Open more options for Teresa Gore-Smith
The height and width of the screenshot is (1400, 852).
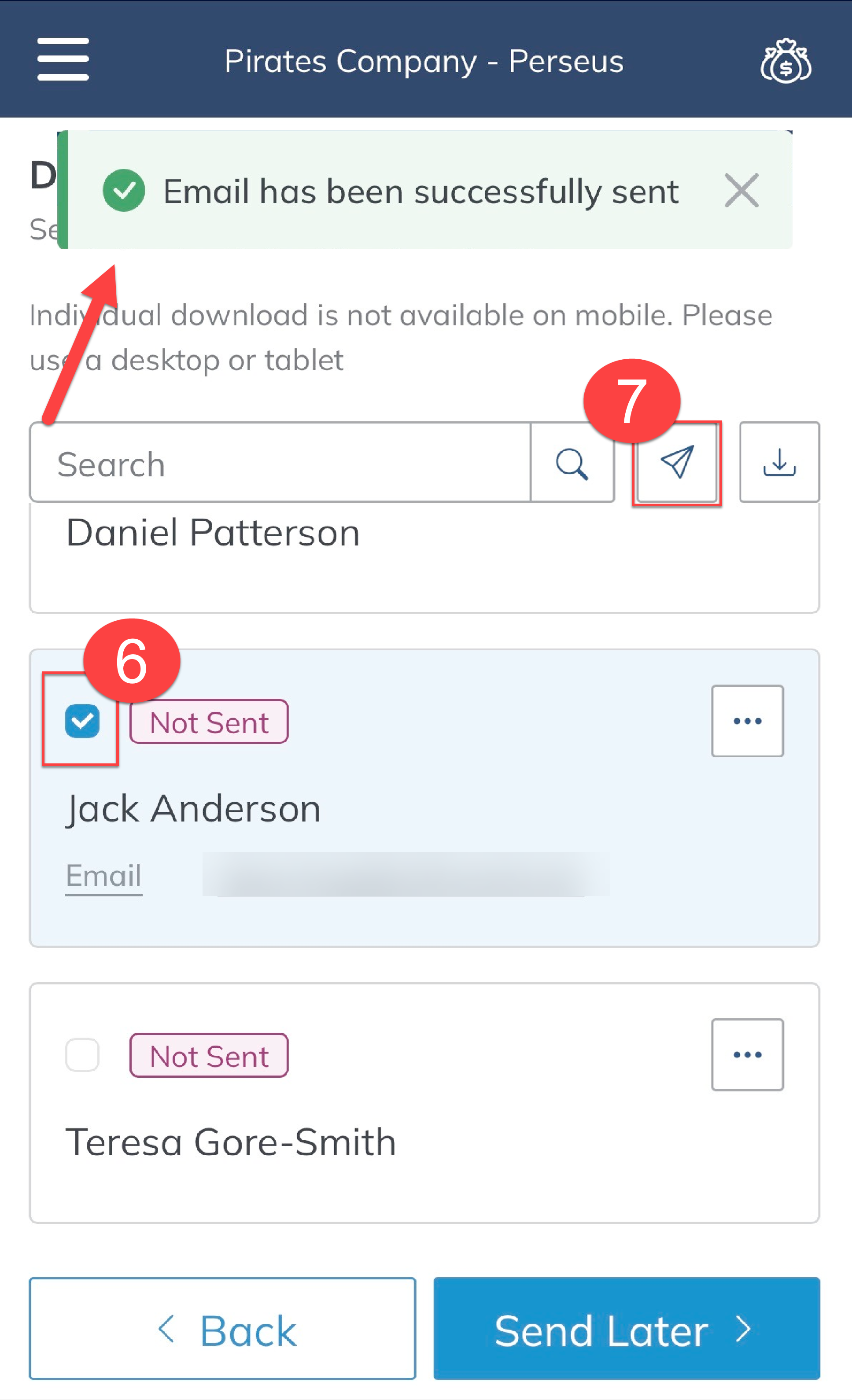pyautogui.click(x=747, y=1055)
